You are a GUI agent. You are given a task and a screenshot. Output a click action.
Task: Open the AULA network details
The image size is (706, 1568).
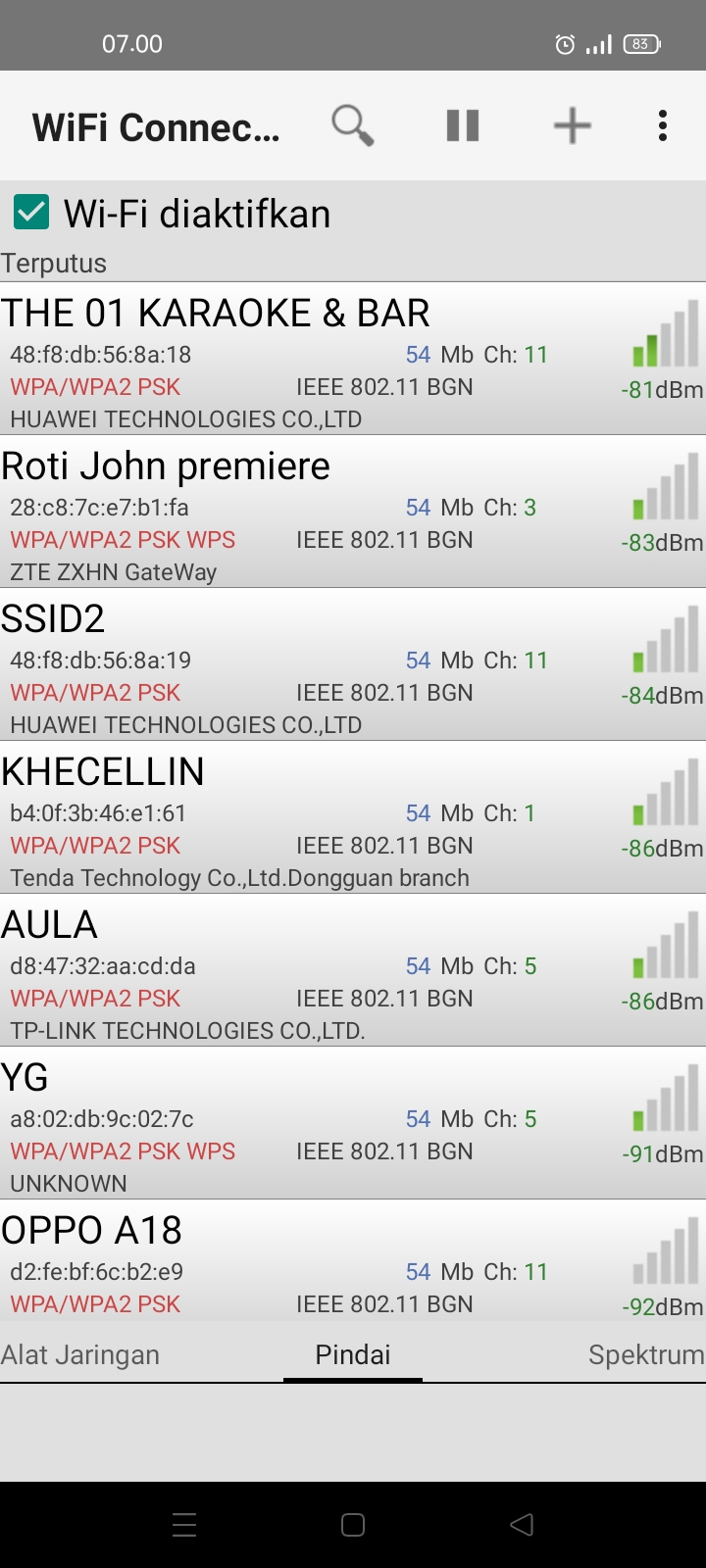pos(353,970)
